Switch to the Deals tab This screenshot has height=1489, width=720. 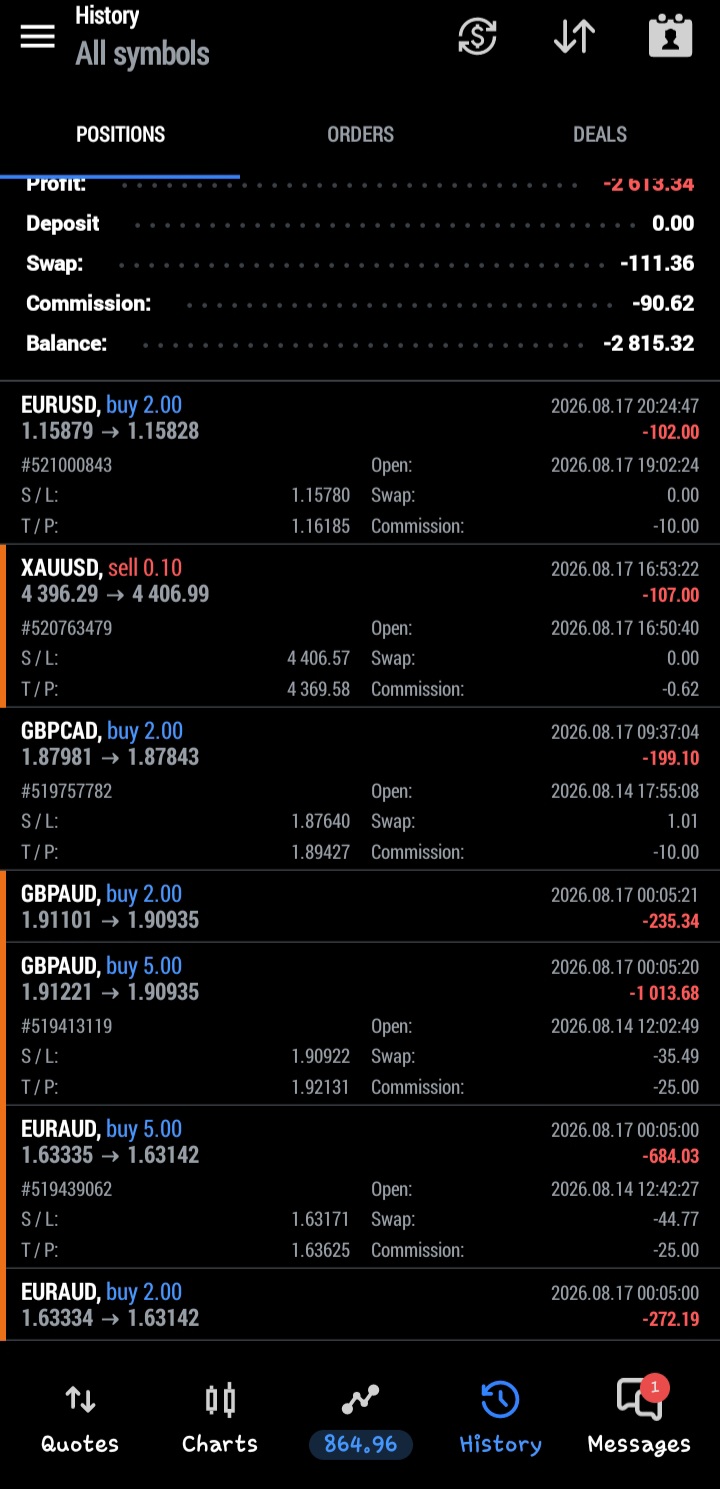(600, 135)
